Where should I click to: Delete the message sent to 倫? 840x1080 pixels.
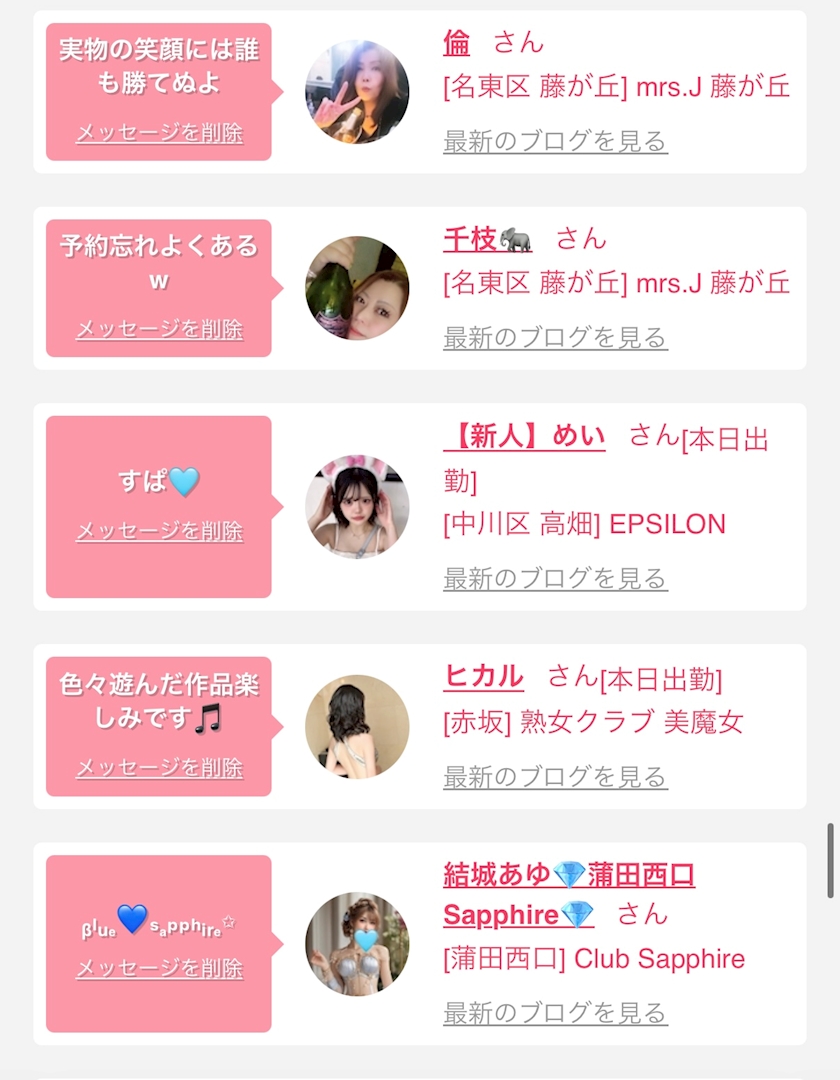[x=159, y=133]
